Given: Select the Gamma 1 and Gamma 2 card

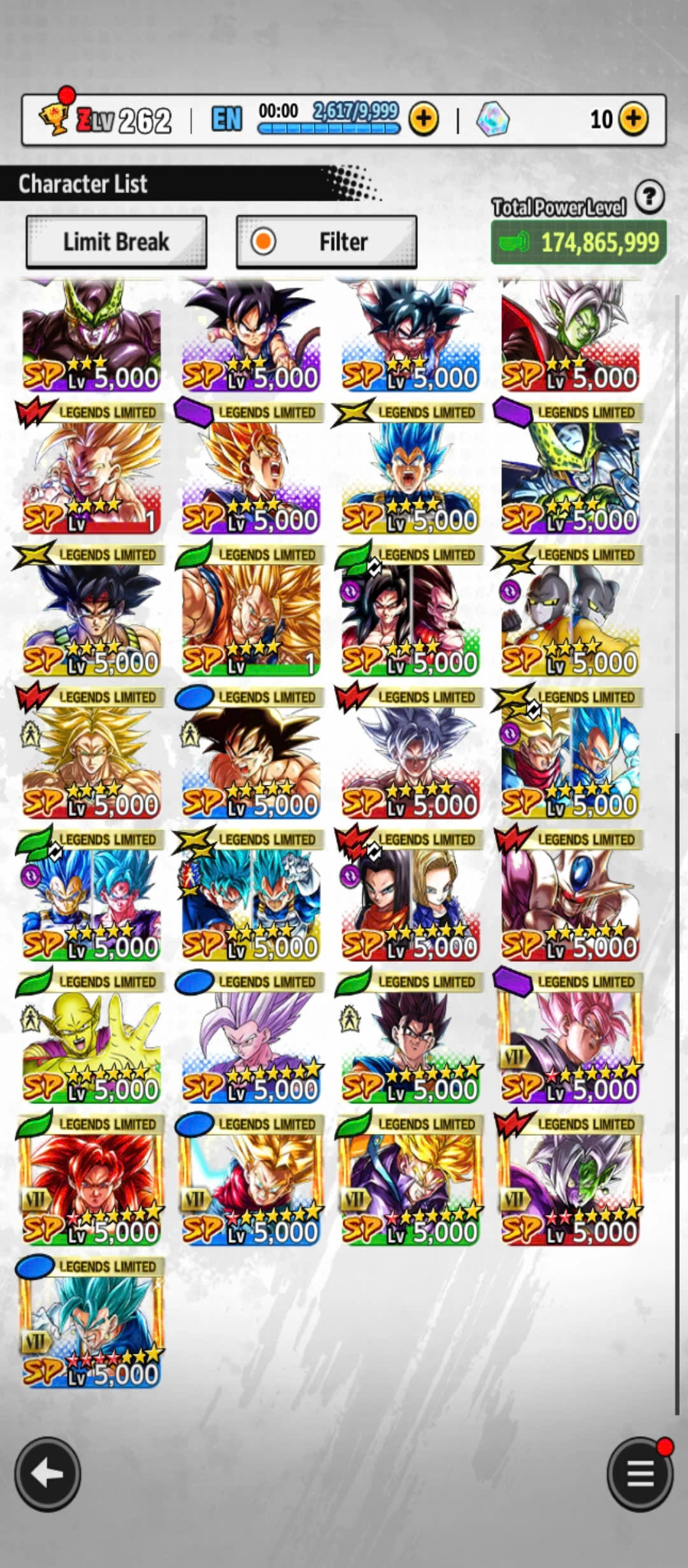Looking at the screenshot, I should (x=570, y=613).
